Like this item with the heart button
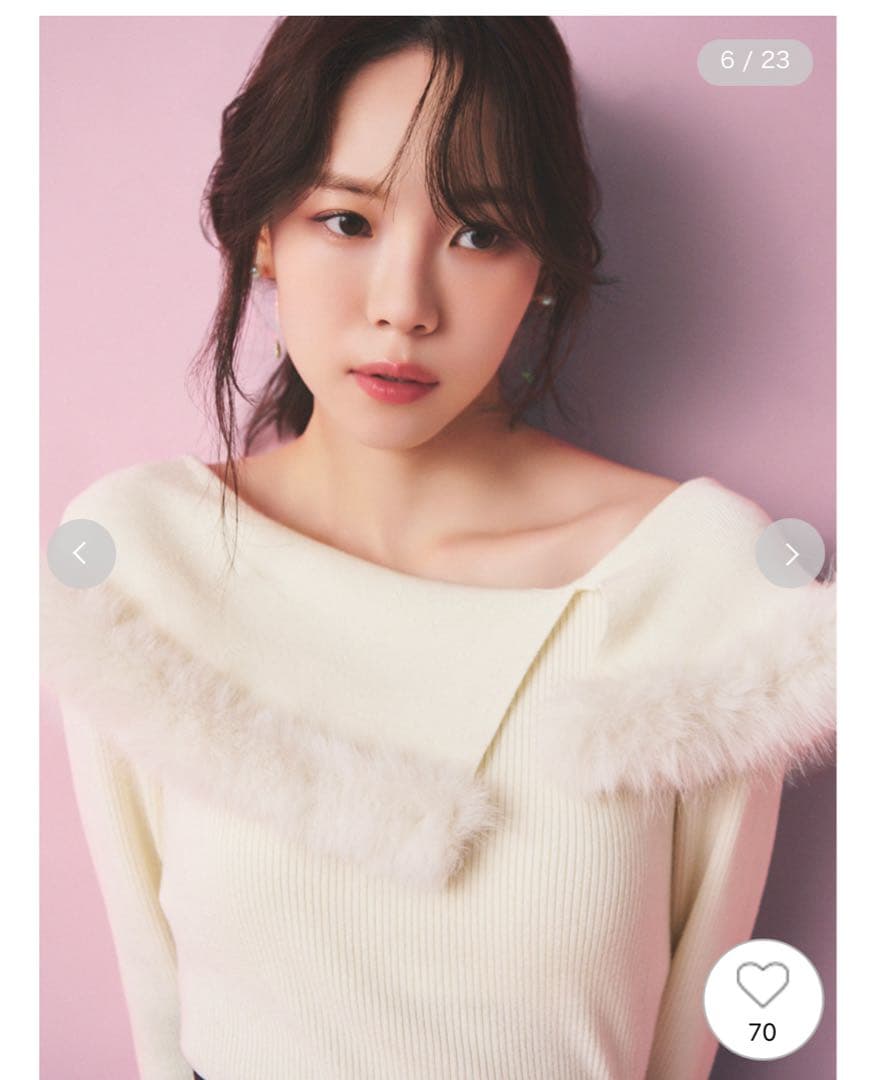The height and width of the screenshot is (1080, 872). coord(762,986)
